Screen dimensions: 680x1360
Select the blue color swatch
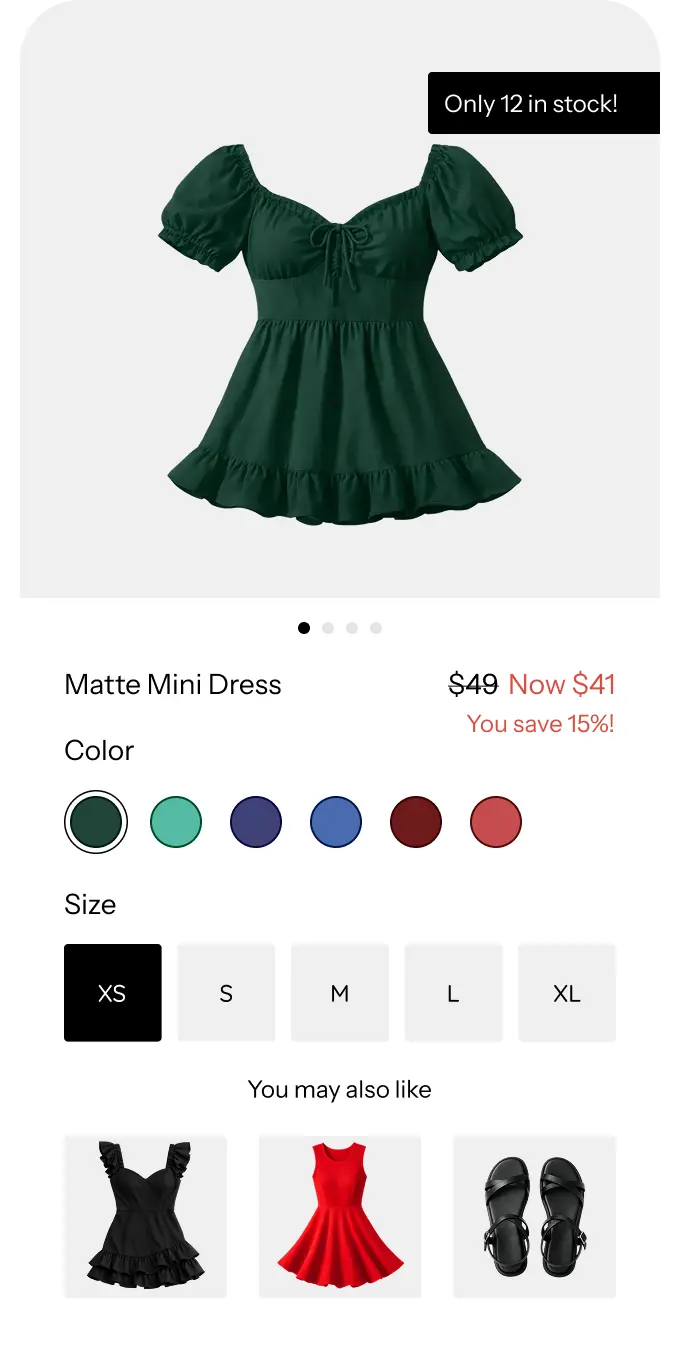click(x=336, y=822)
